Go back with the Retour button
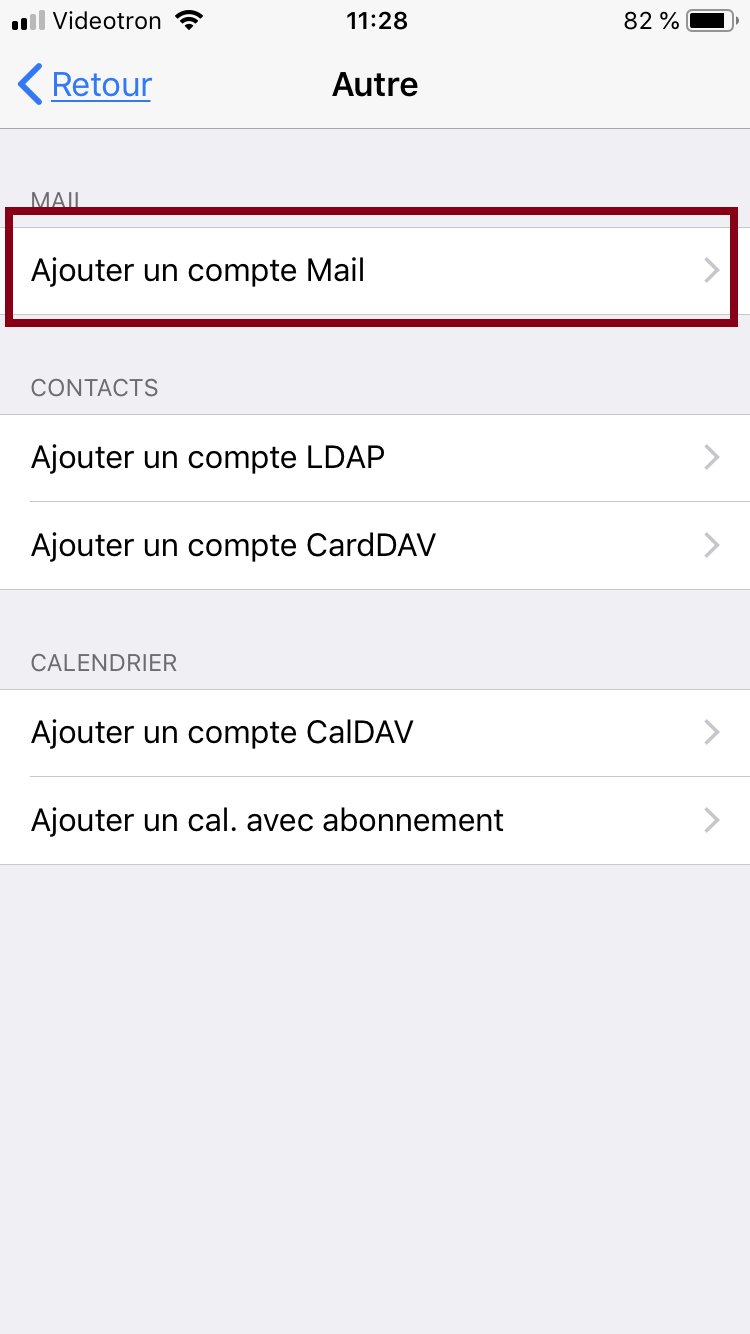Image resolution: width=750 pixels, height=1334 pixels. pos(86,85)
